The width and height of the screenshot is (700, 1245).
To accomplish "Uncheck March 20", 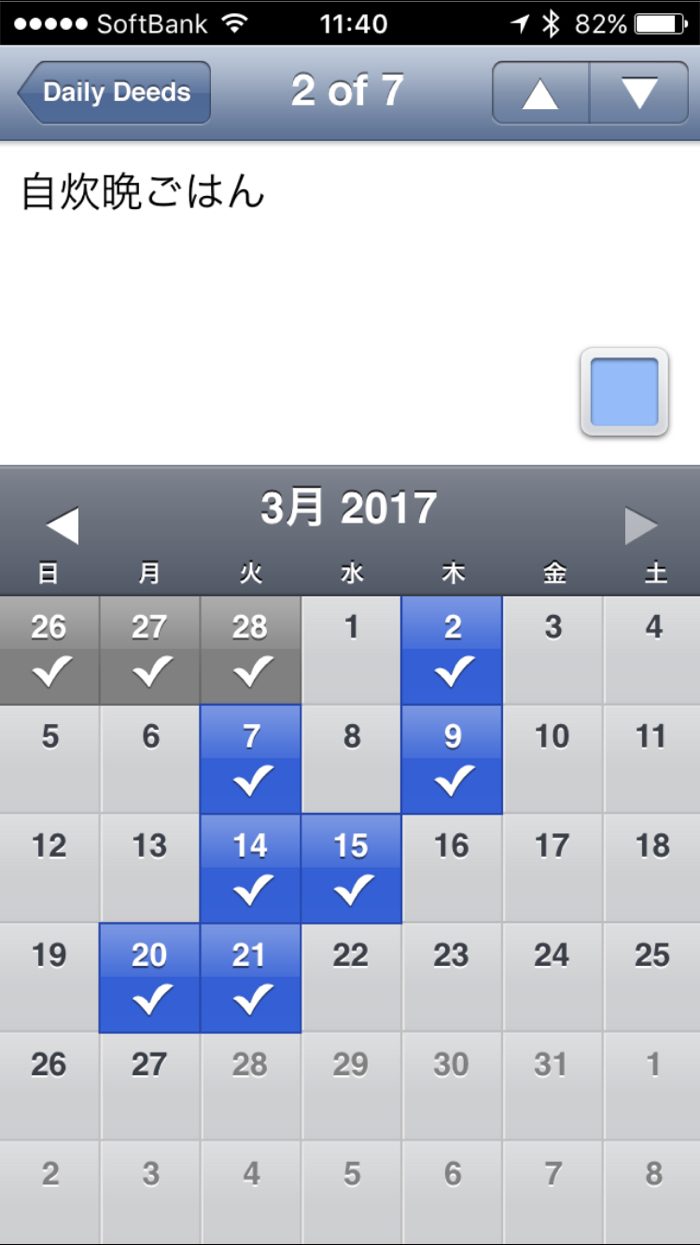I will pos(149,978).
